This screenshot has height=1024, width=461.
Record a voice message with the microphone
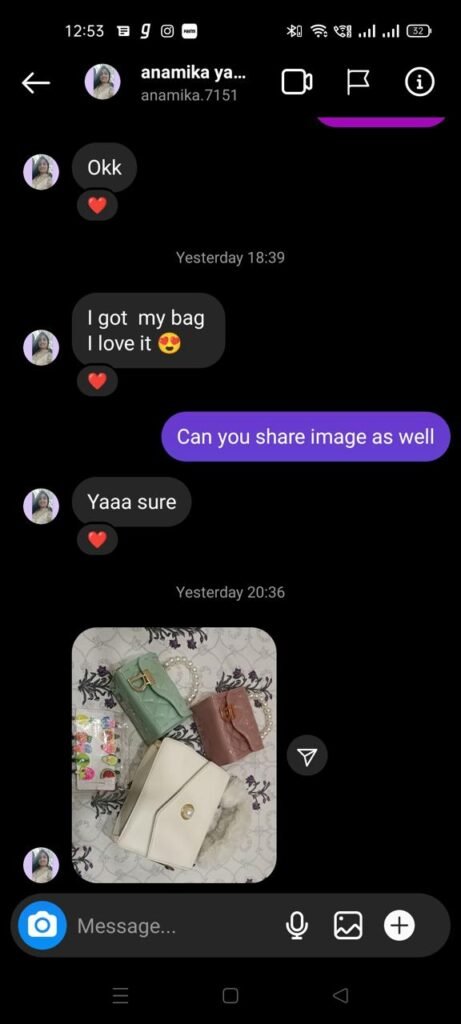click(x=297, y=925)
